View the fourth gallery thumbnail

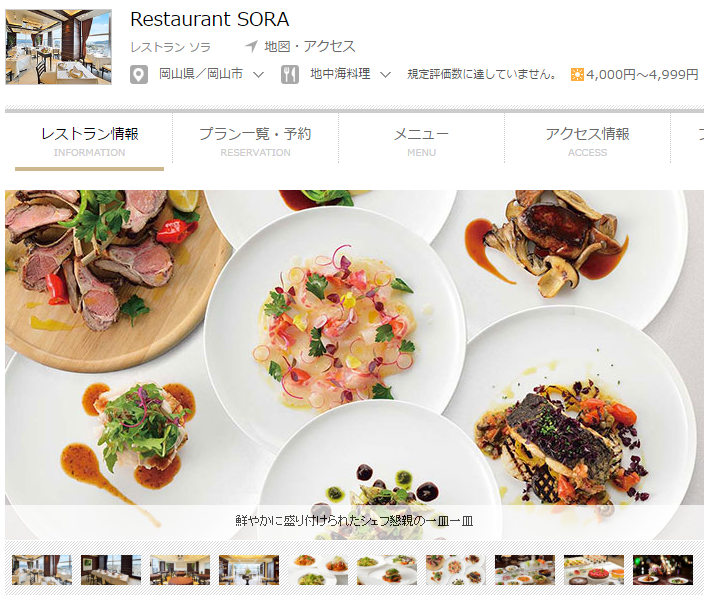249,570
